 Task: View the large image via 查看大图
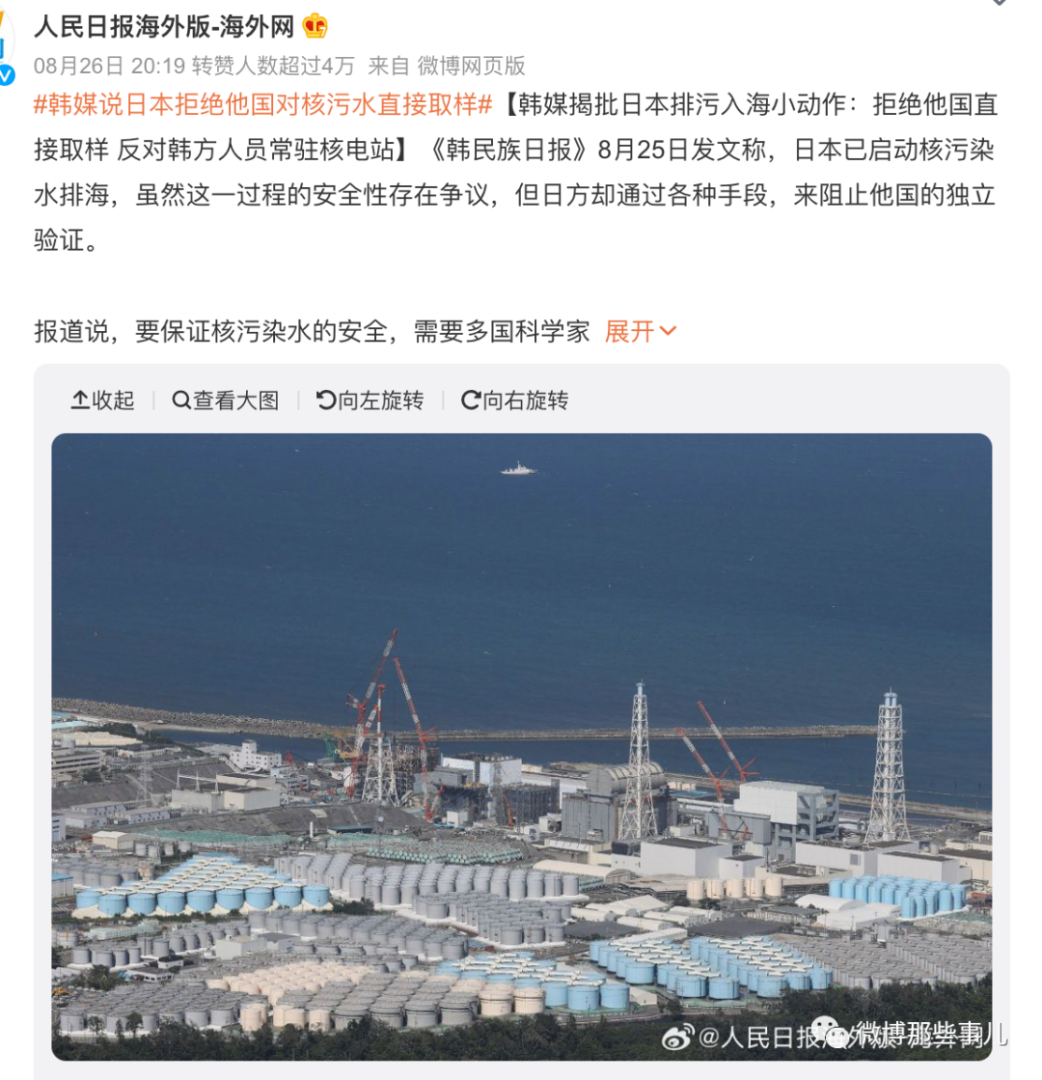226,401
